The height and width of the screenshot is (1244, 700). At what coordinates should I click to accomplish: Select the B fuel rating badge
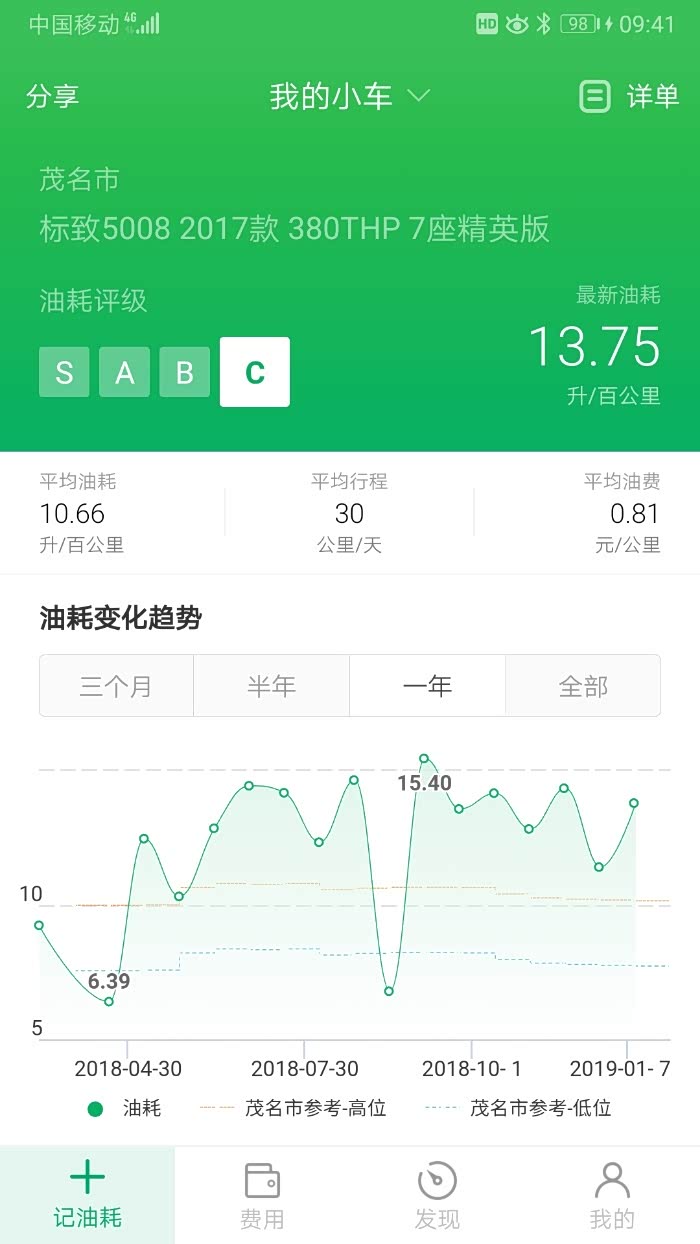[x=185, y=372]
